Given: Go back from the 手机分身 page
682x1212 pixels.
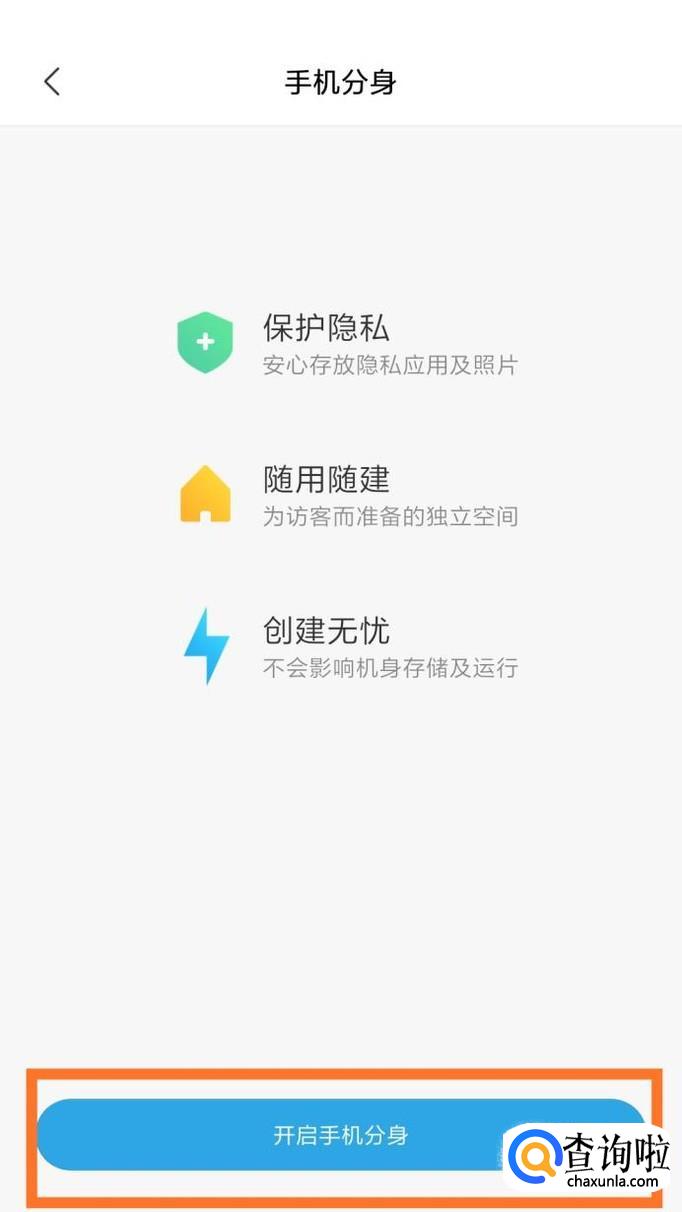Looking at the screenshot, I should pos(52,82).
